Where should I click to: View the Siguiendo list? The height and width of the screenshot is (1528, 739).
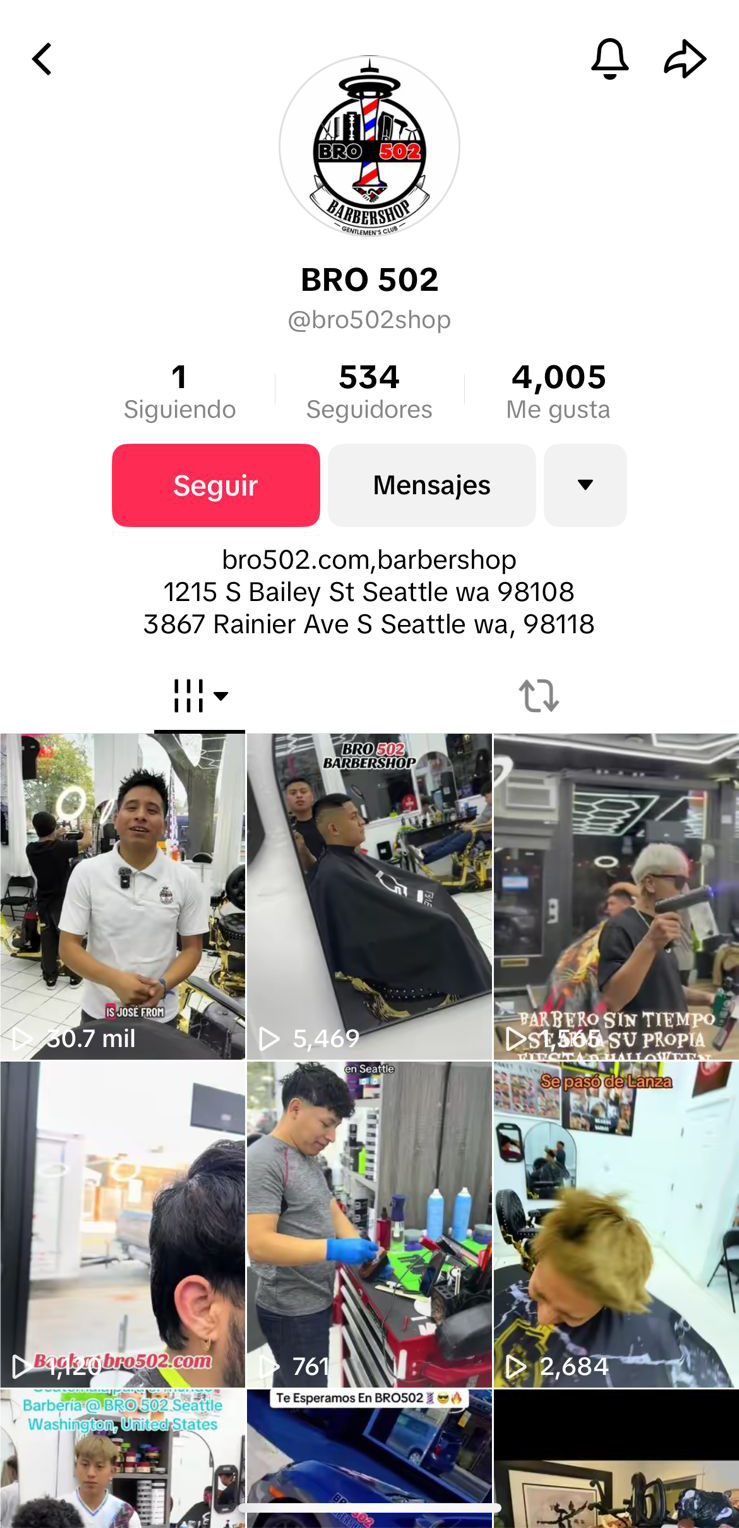[180, 391]
